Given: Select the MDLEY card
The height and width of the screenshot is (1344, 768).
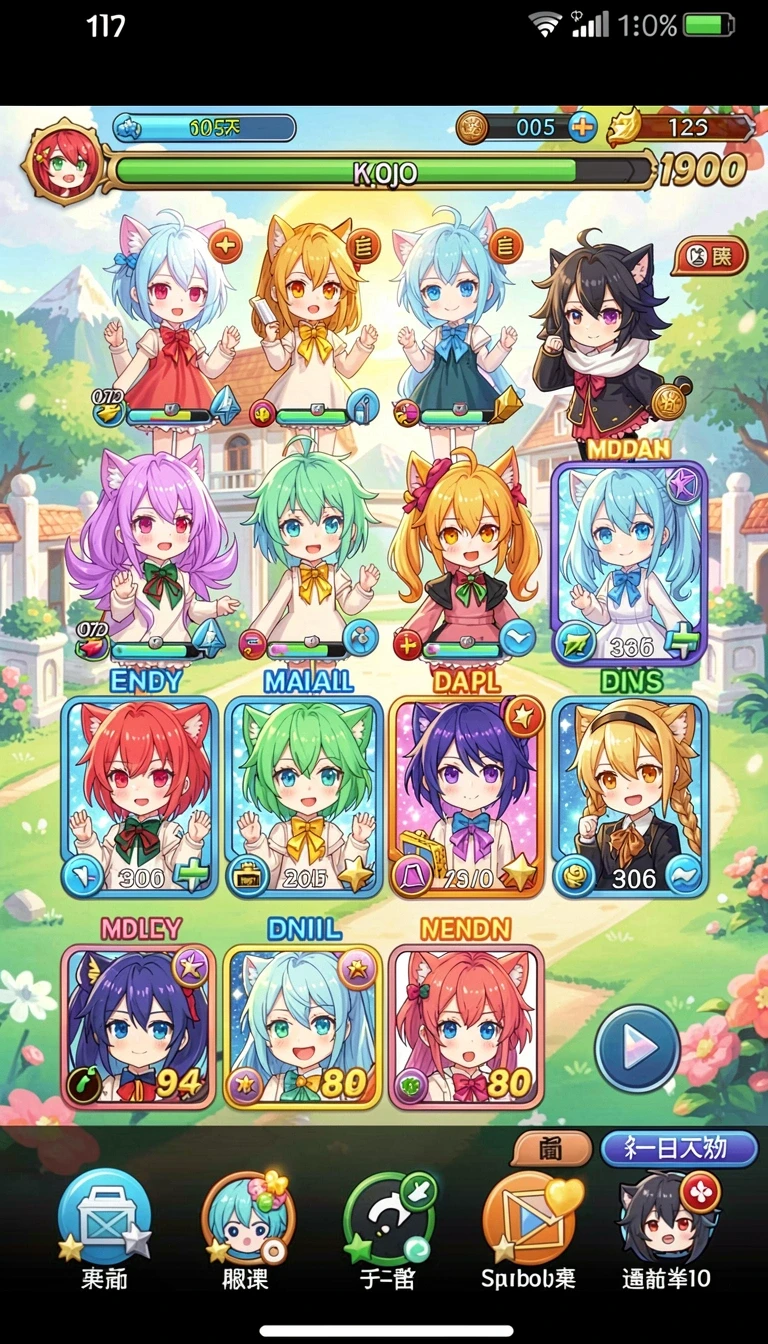Looking at the screenshot, I should [x=138, y=1027].
